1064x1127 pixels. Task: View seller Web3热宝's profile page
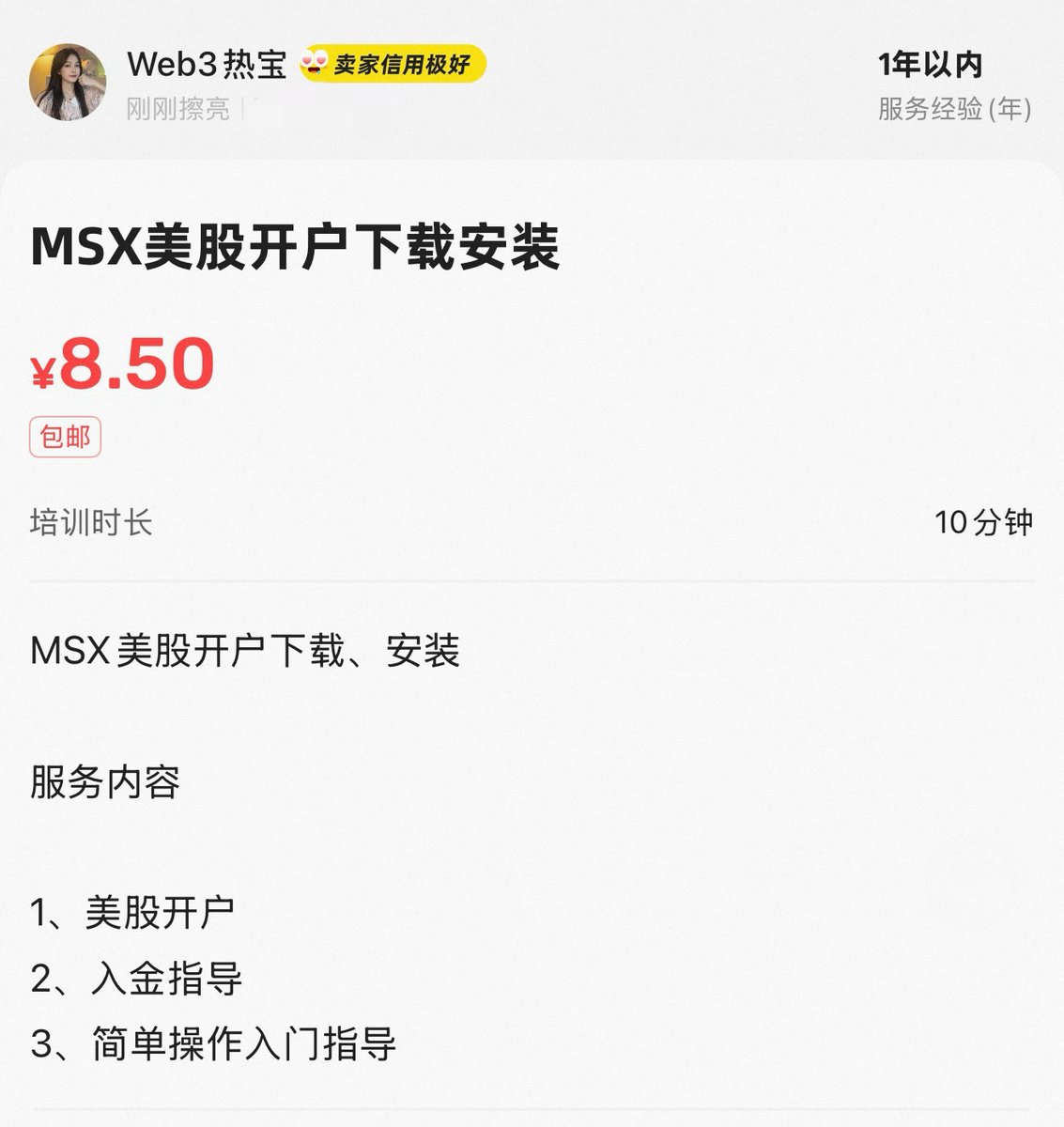pyautogui.click(x=207, y=65)
